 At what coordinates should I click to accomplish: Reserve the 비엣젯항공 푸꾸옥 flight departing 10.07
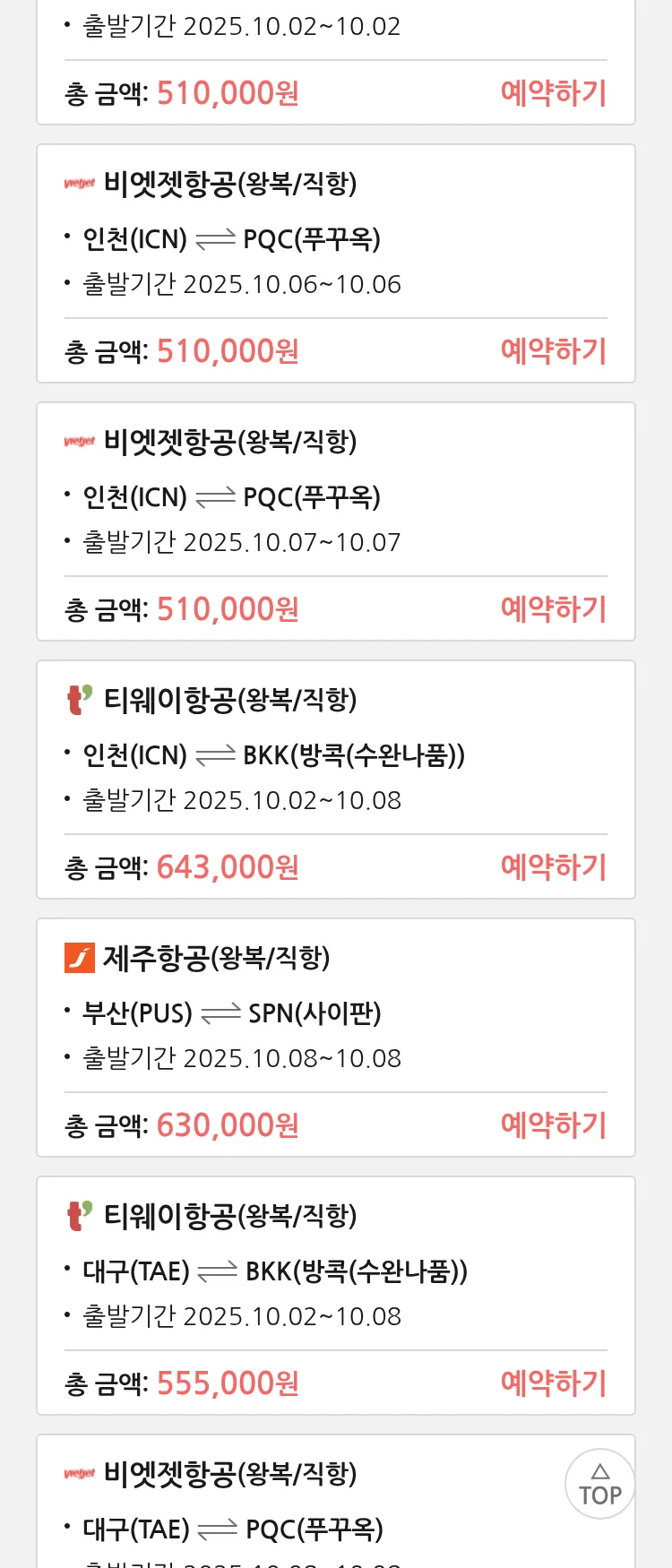[553, 609]
